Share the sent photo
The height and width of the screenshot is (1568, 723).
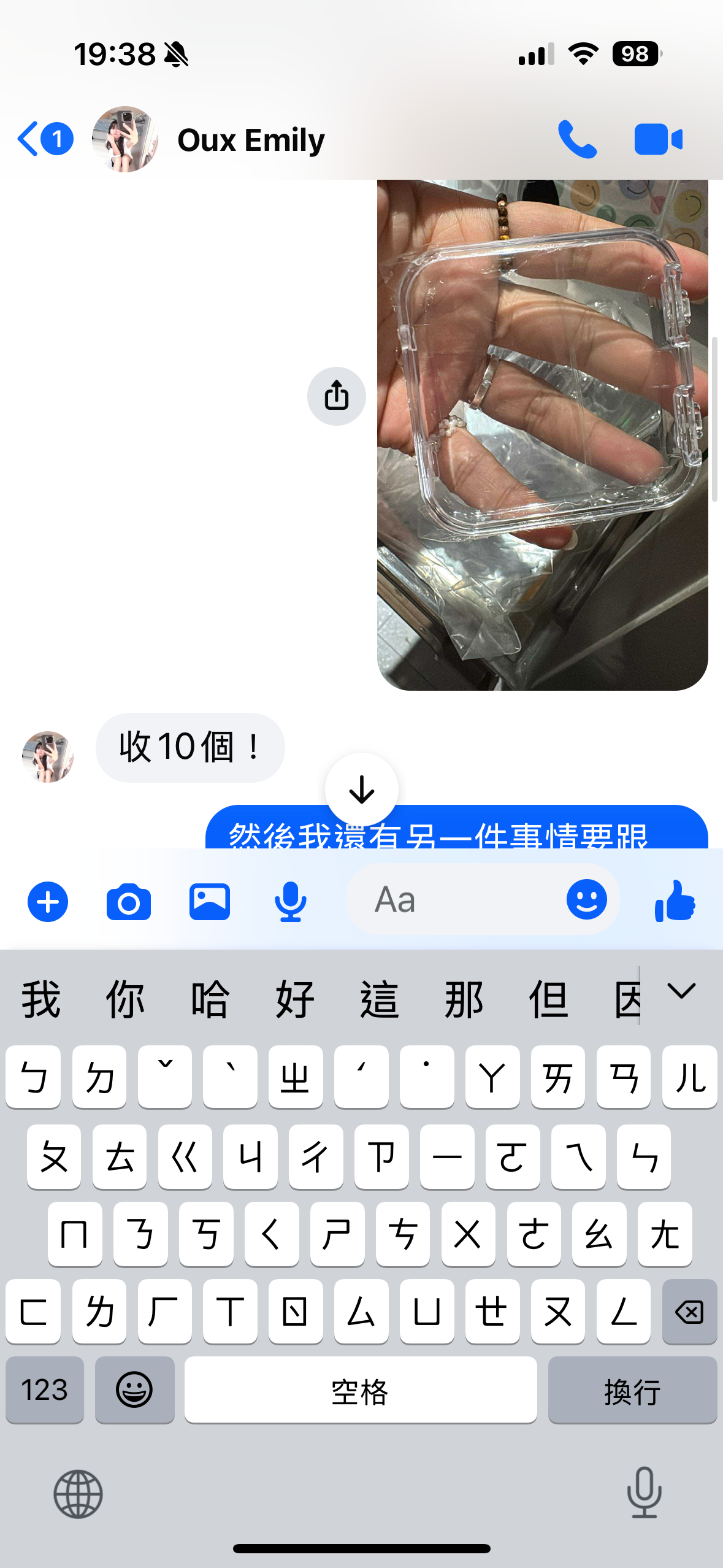[336, 396]
